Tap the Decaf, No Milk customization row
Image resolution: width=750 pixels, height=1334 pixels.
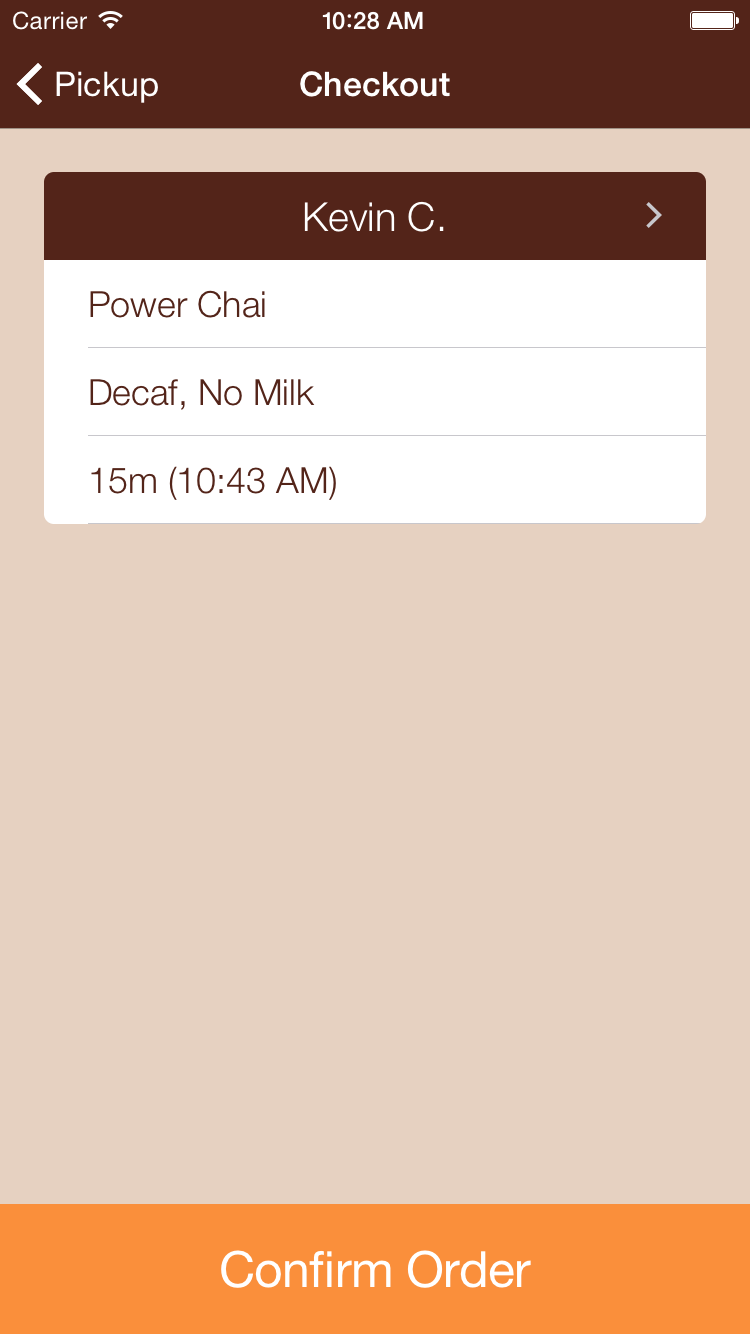[375, 392]
